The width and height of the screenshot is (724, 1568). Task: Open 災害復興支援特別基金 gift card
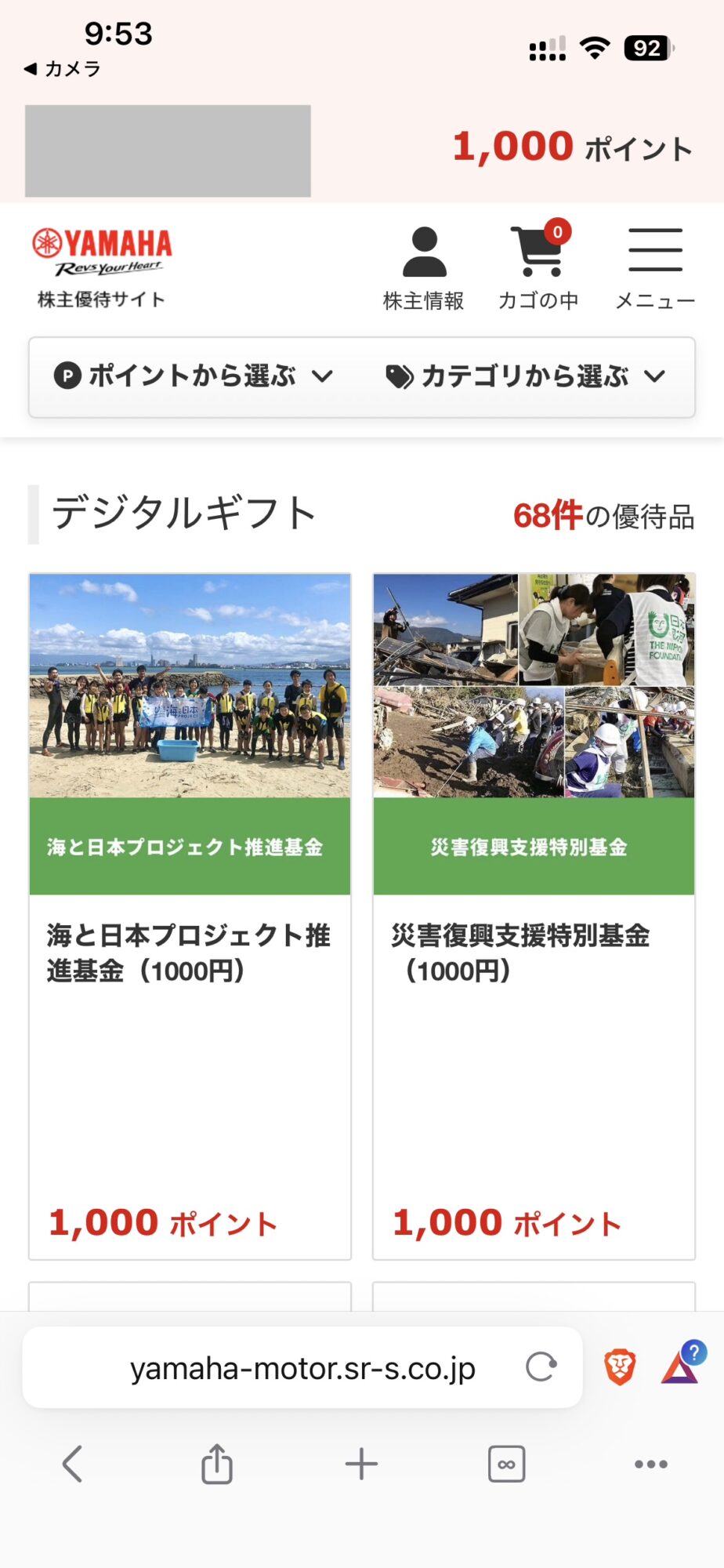pyautogui.click(x=534, y=916)
